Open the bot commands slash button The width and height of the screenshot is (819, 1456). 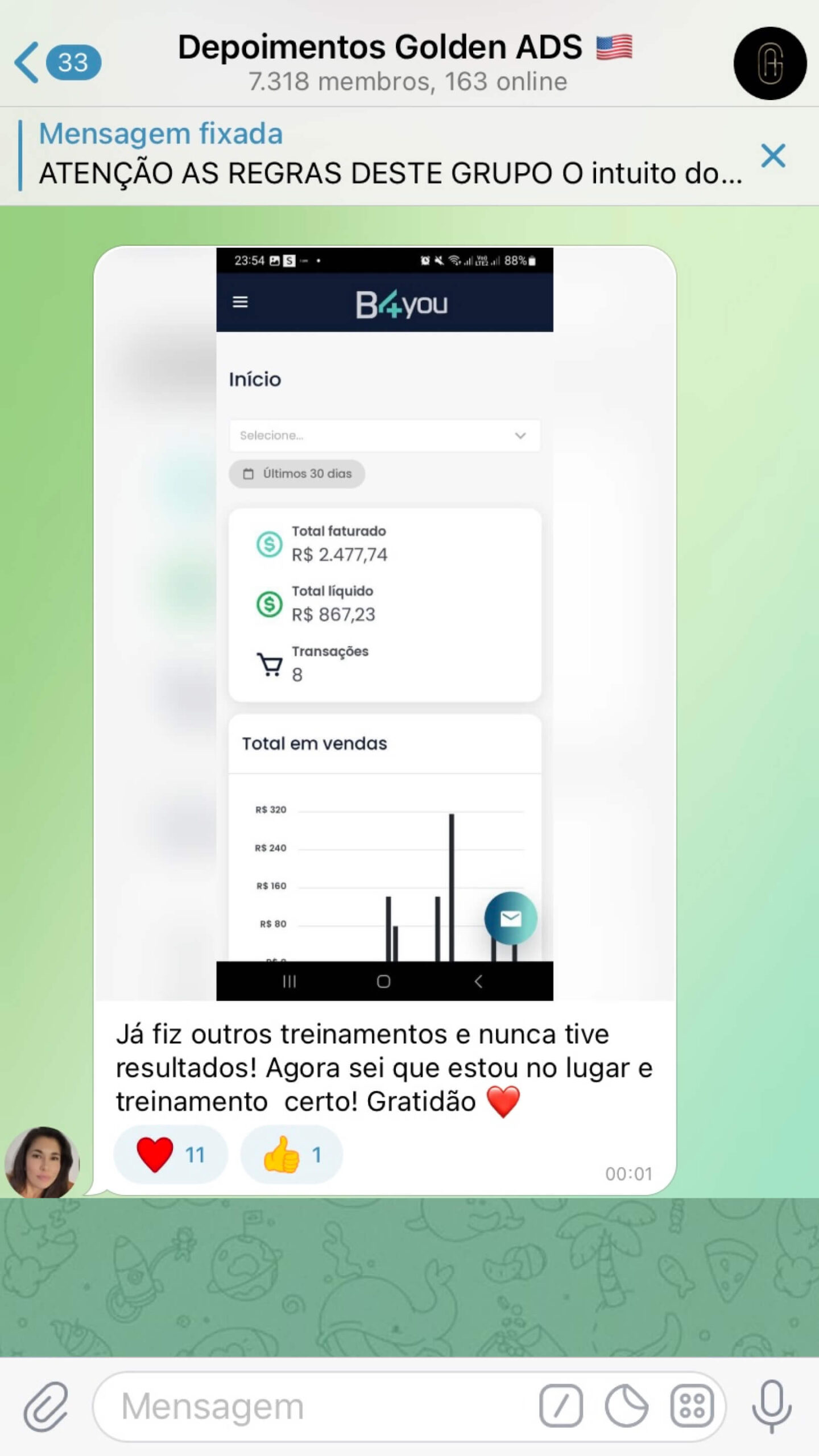coord(561,1406)
